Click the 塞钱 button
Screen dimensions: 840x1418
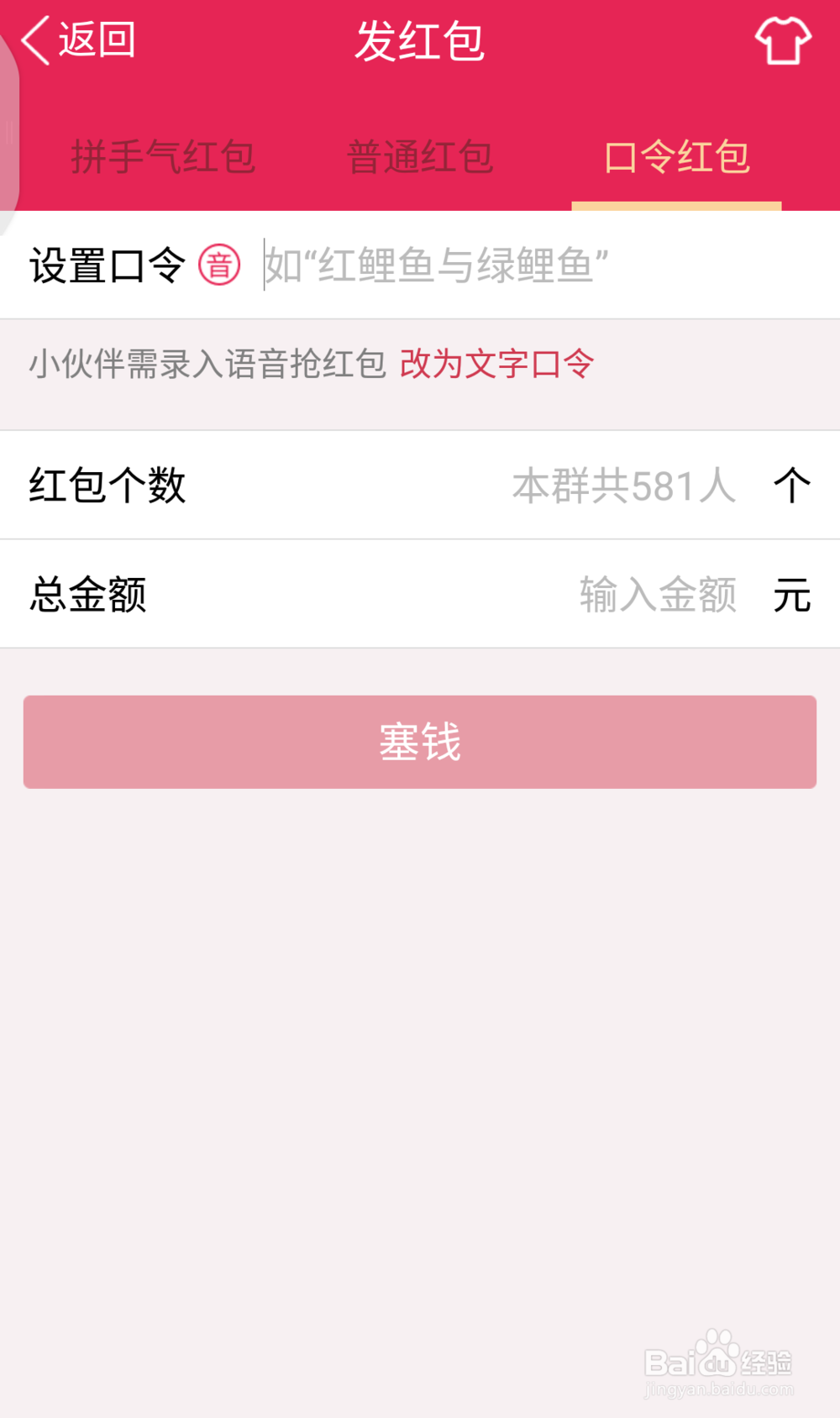click(x=420, y=742)
